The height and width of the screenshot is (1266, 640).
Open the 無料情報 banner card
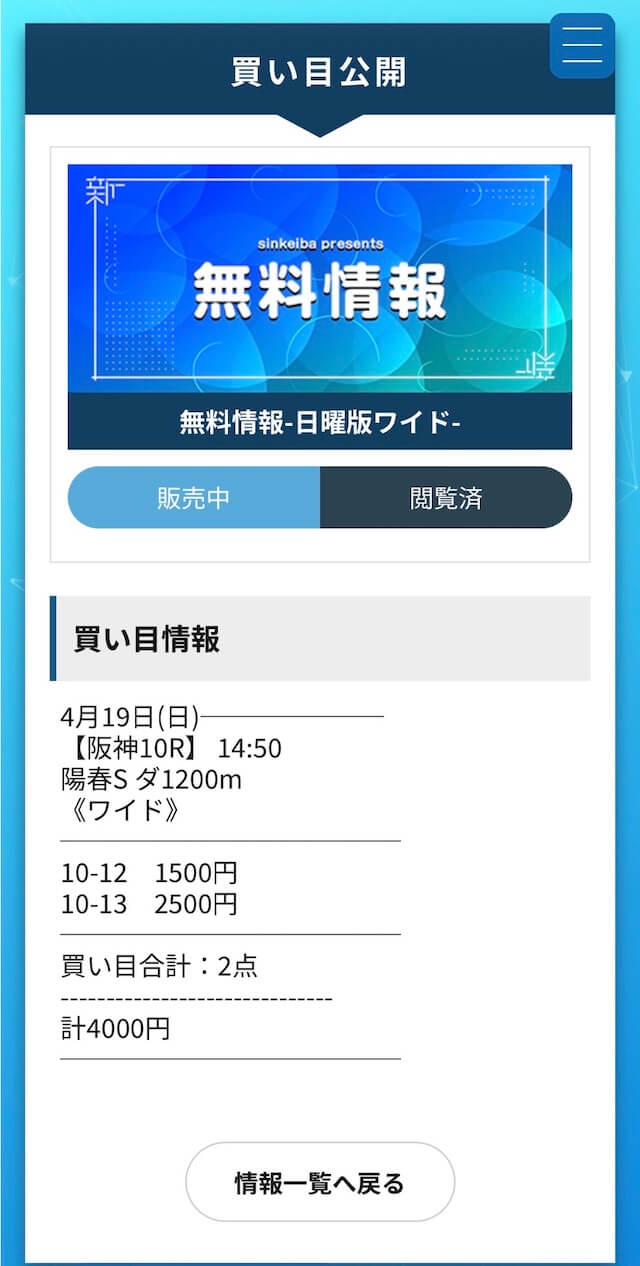(x=320, y=290)
